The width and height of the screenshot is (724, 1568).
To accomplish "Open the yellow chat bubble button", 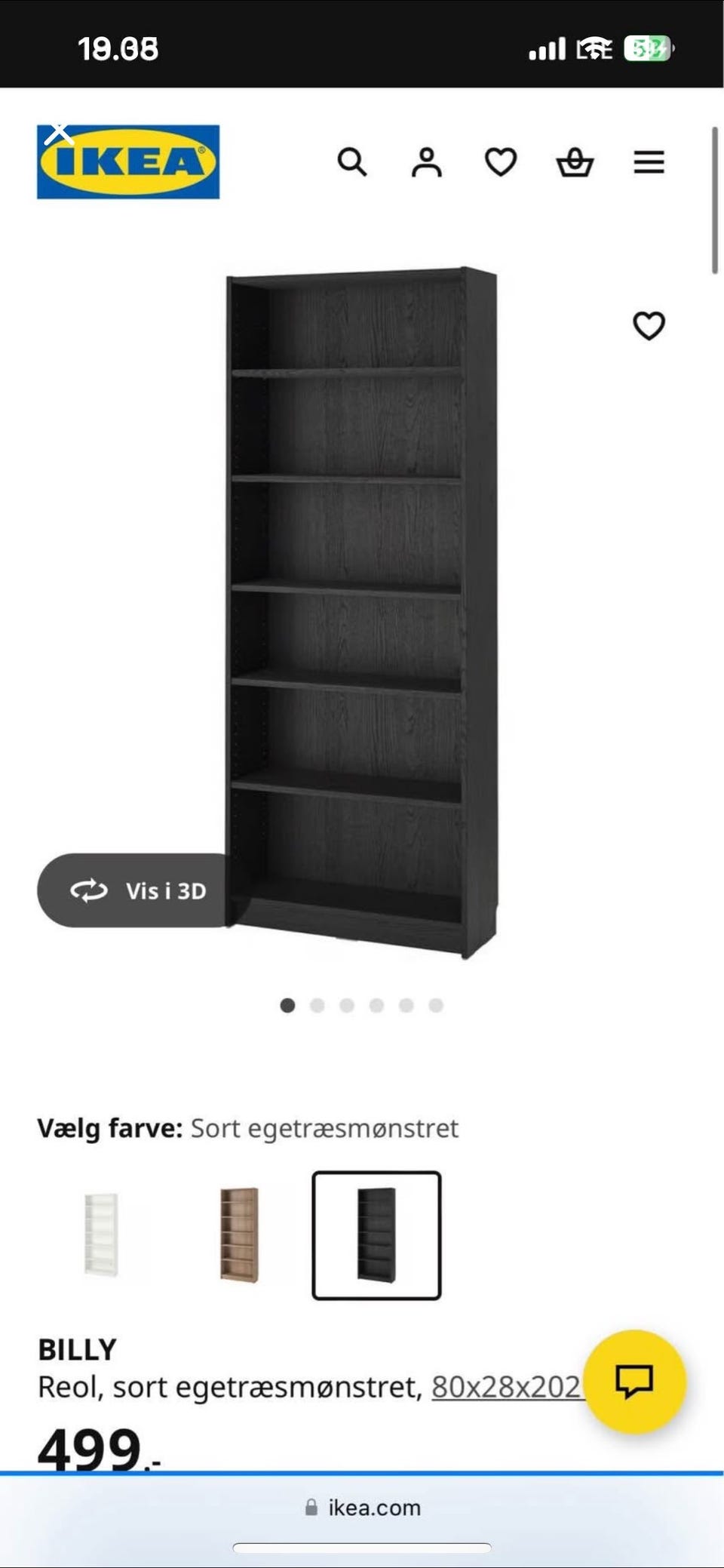I will (x=634, y=1382).
